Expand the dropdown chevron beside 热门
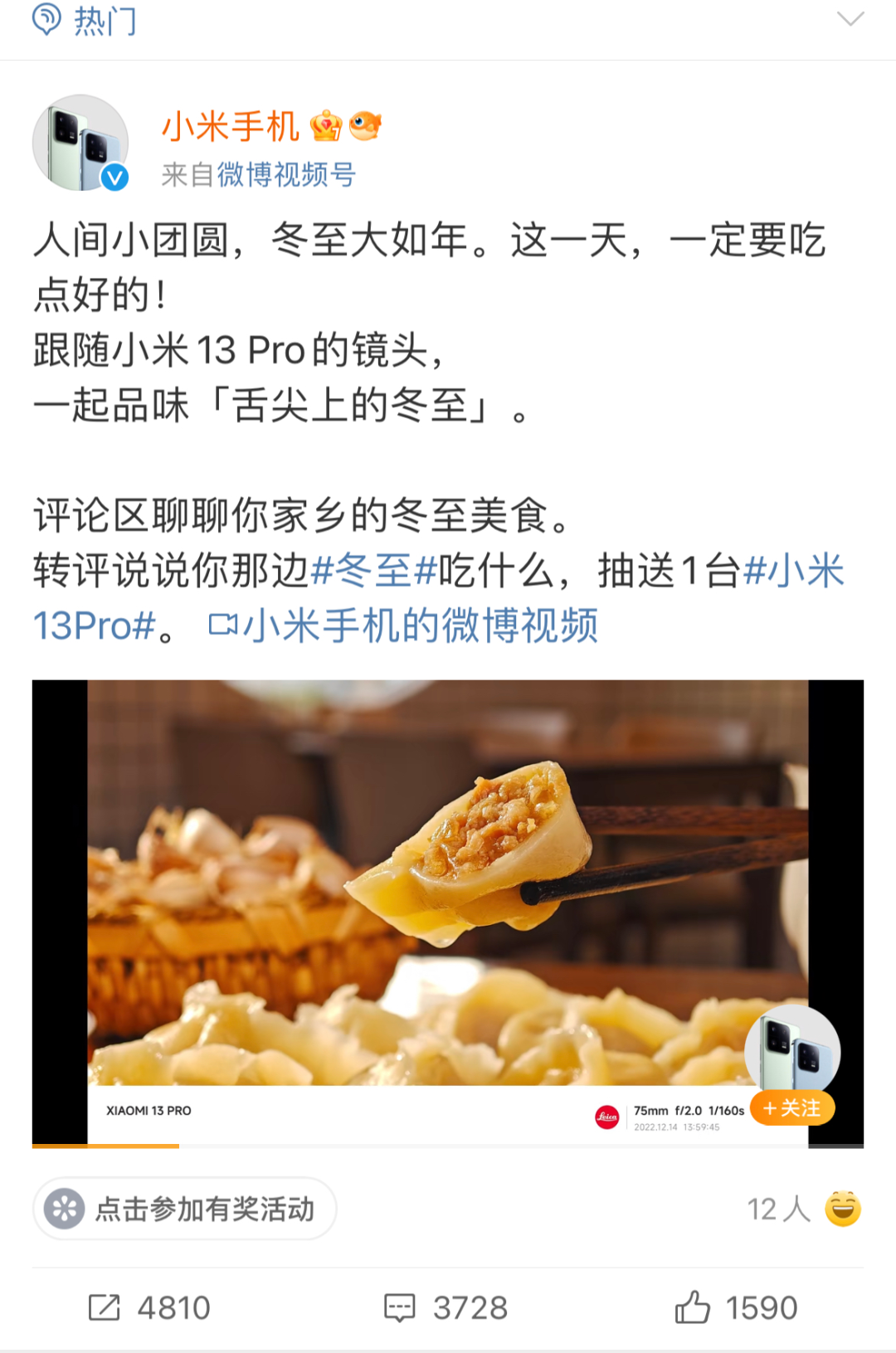Viewport: 896px width, 1353px height. pyautogui.click(x=850, y=20)
